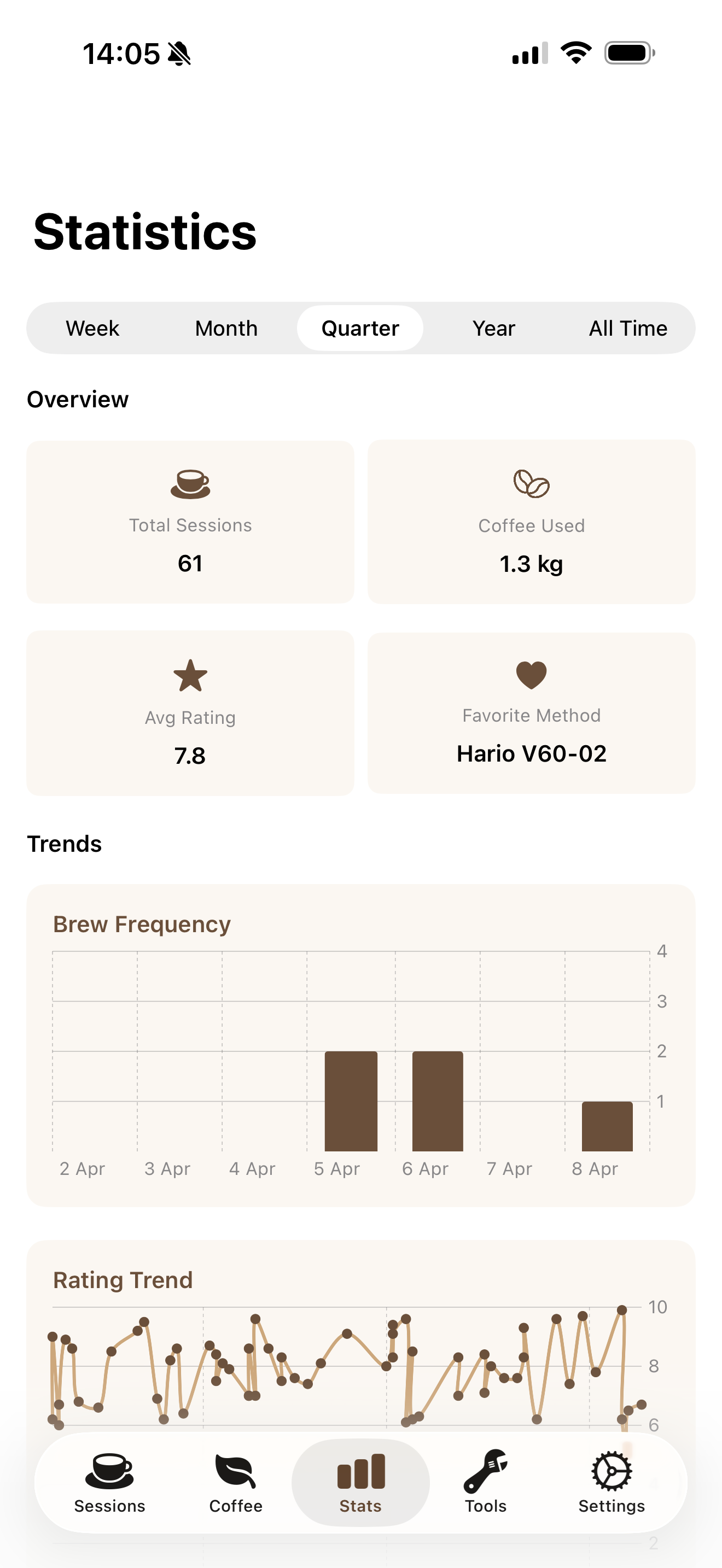Image resolution: width=722 pixels, height=1568 pixels.
Task: Switch to the Week time period
Action: coord(92,328)
